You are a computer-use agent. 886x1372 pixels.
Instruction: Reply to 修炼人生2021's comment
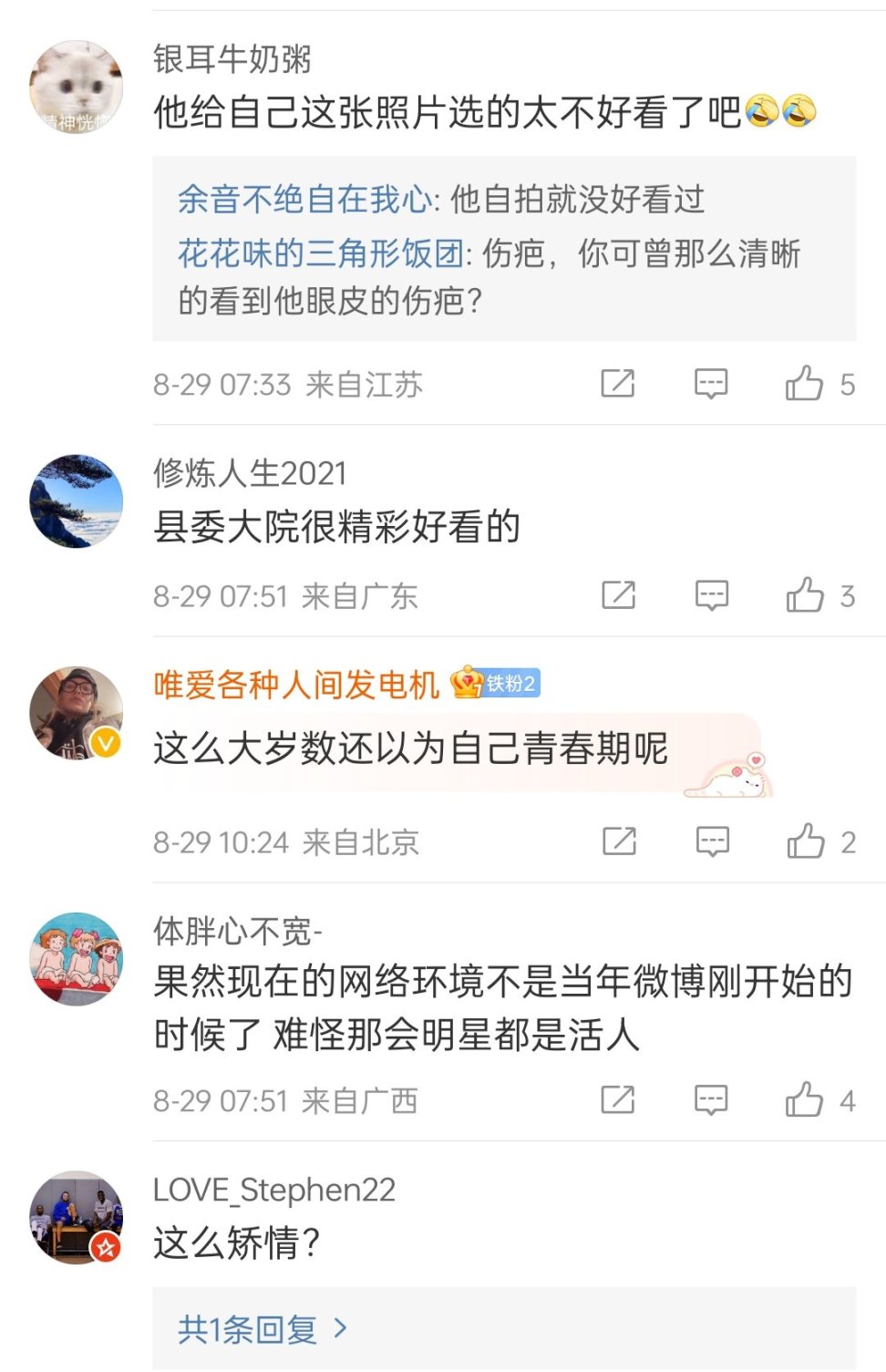pos(712,595)
